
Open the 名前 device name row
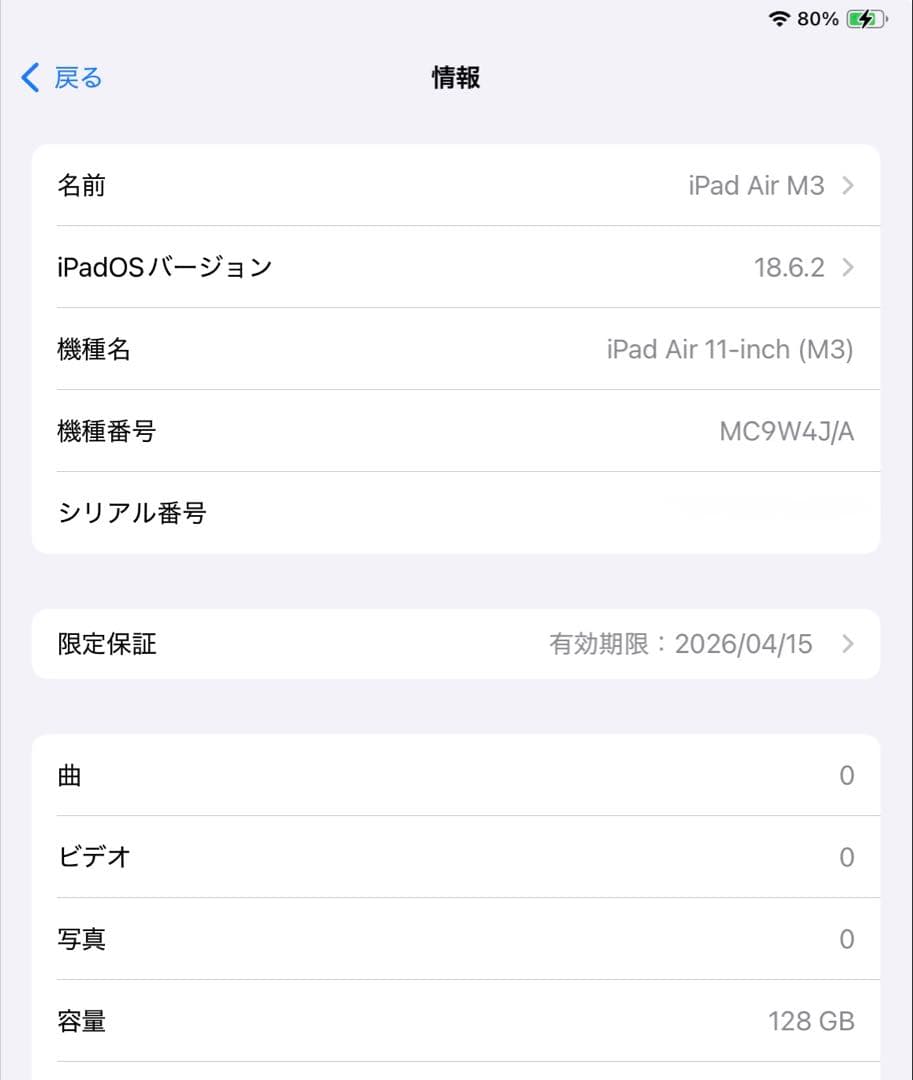click(x=456, y=185)
